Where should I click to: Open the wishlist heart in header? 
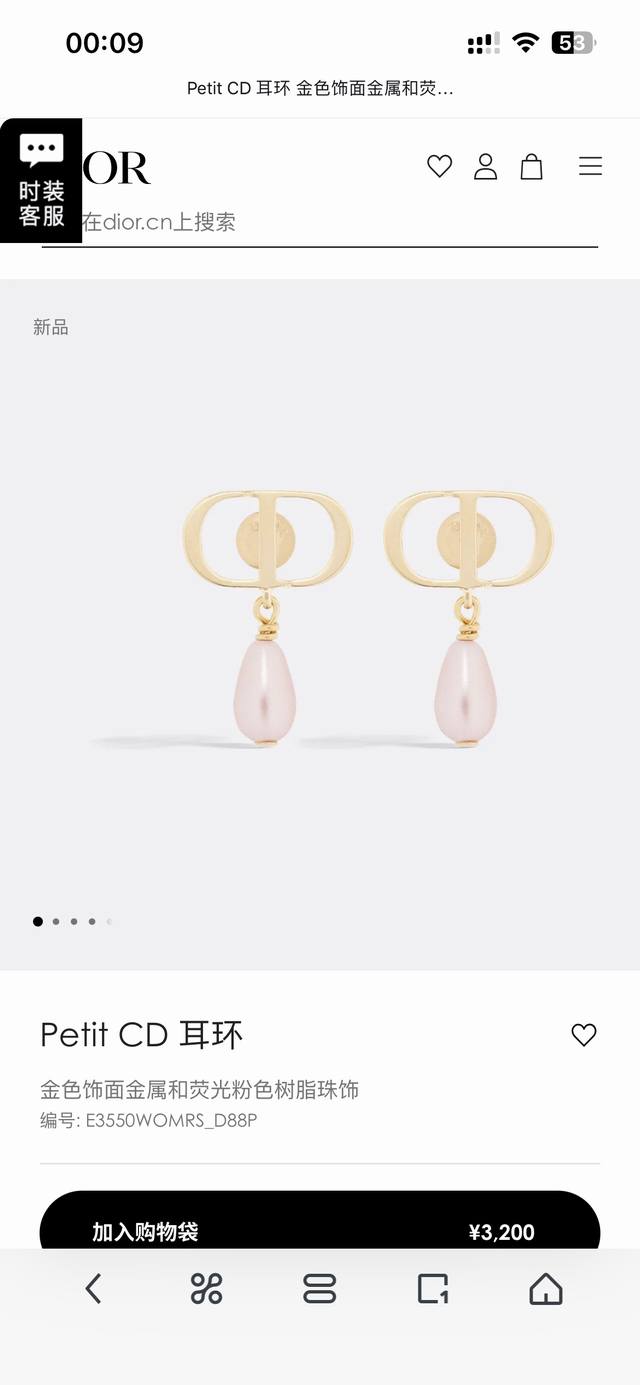tap(439, 166)
